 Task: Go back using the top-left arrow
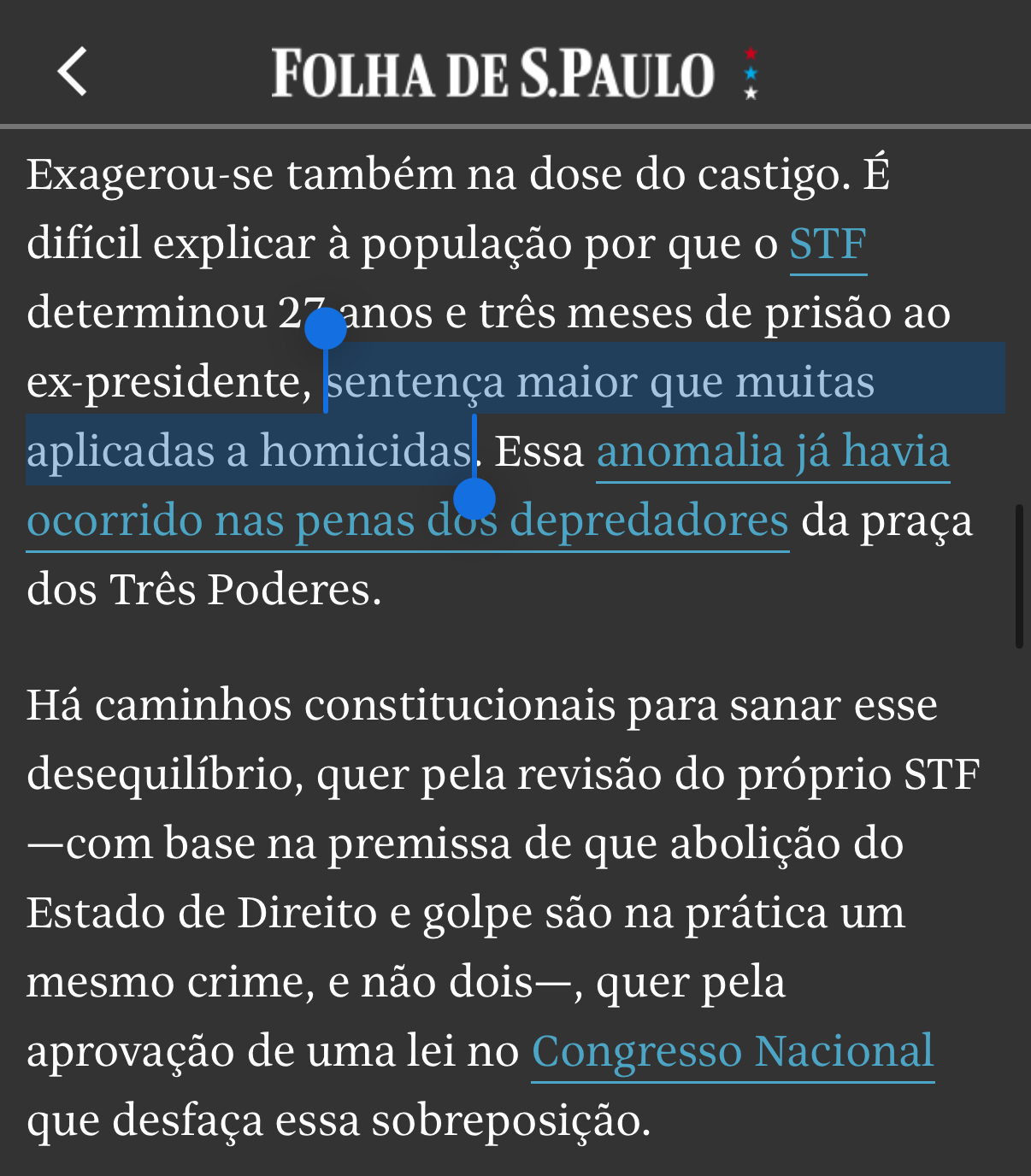tap(74, 72)
